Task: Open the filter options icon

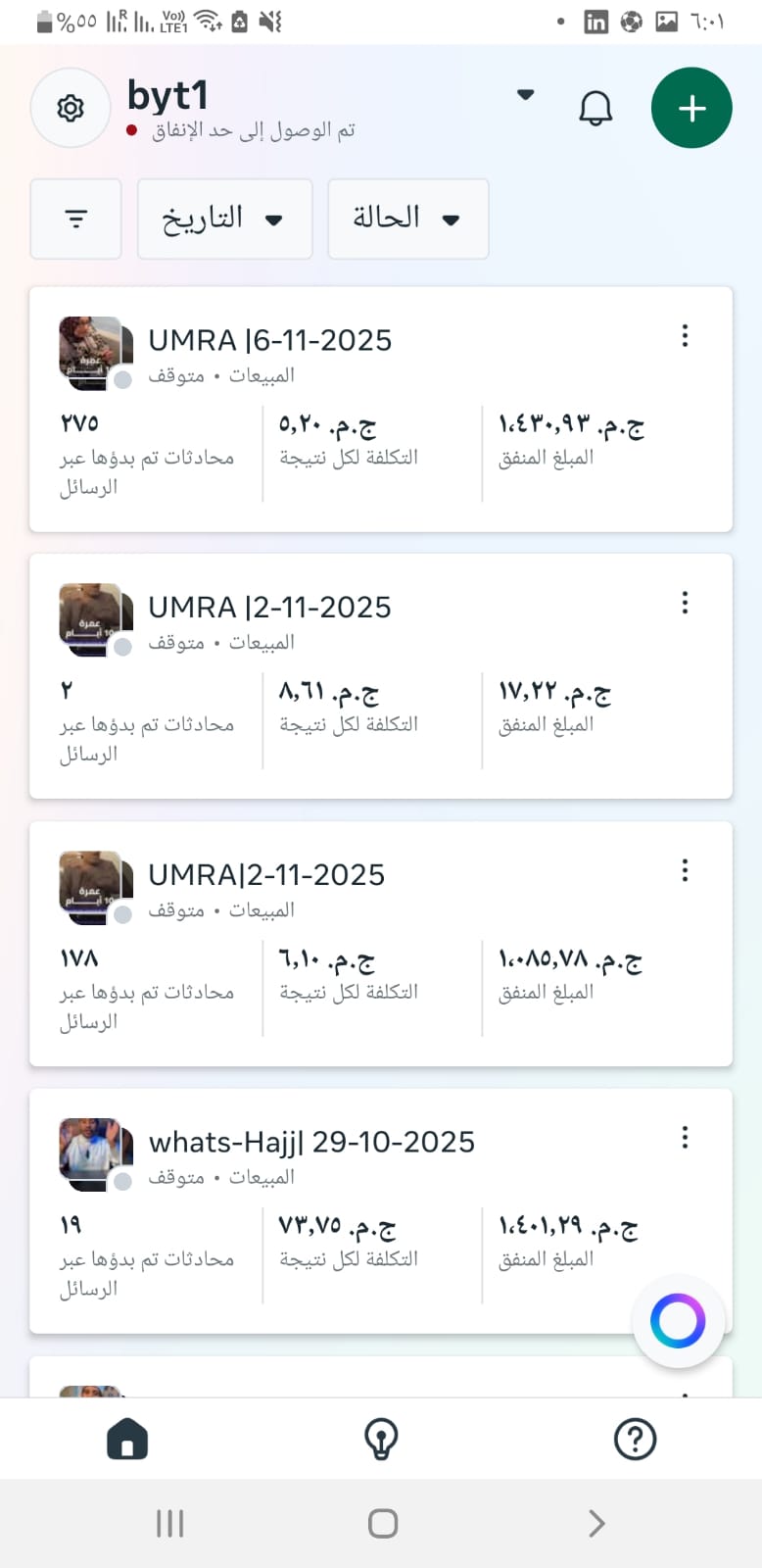Action: (x=75, y=219)
